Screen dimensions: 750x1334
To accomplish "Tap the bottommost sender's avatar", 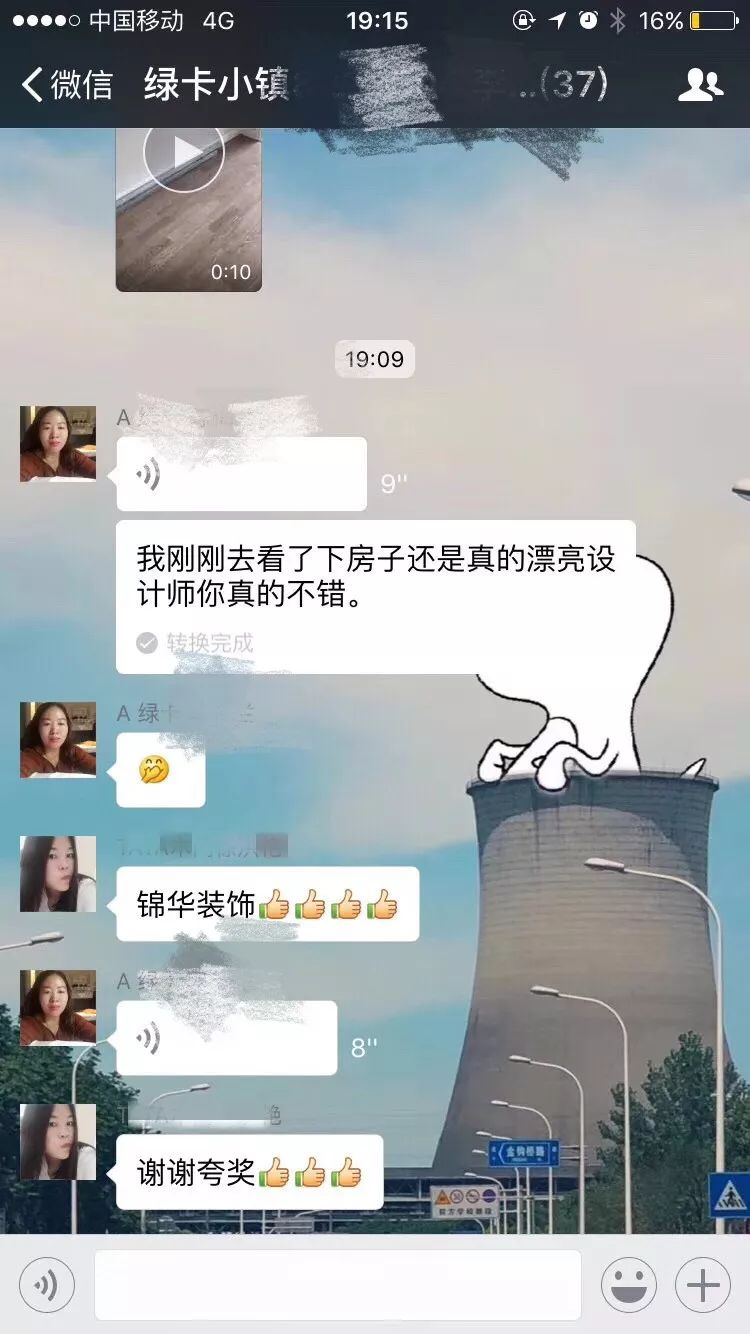I will 57,1141.
